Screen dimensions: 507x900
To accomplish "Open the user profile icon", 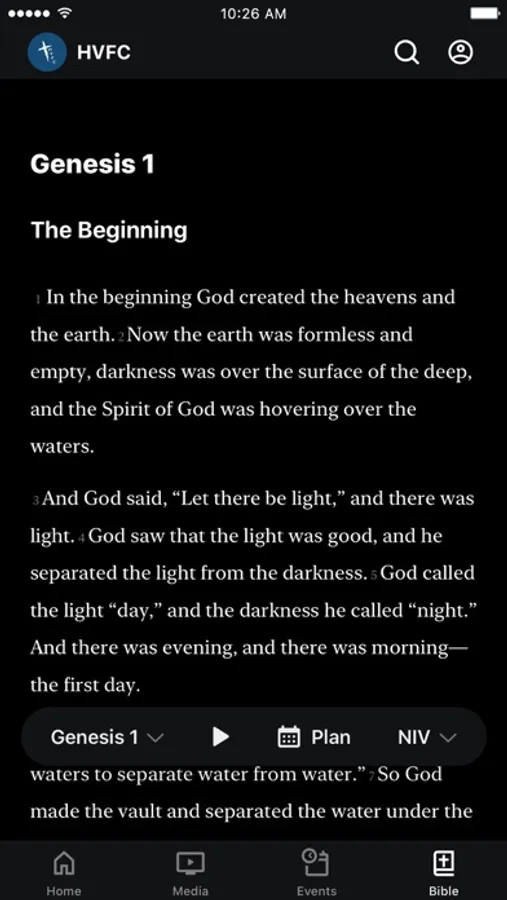I will pyautogui.click(x=460, y=53).
